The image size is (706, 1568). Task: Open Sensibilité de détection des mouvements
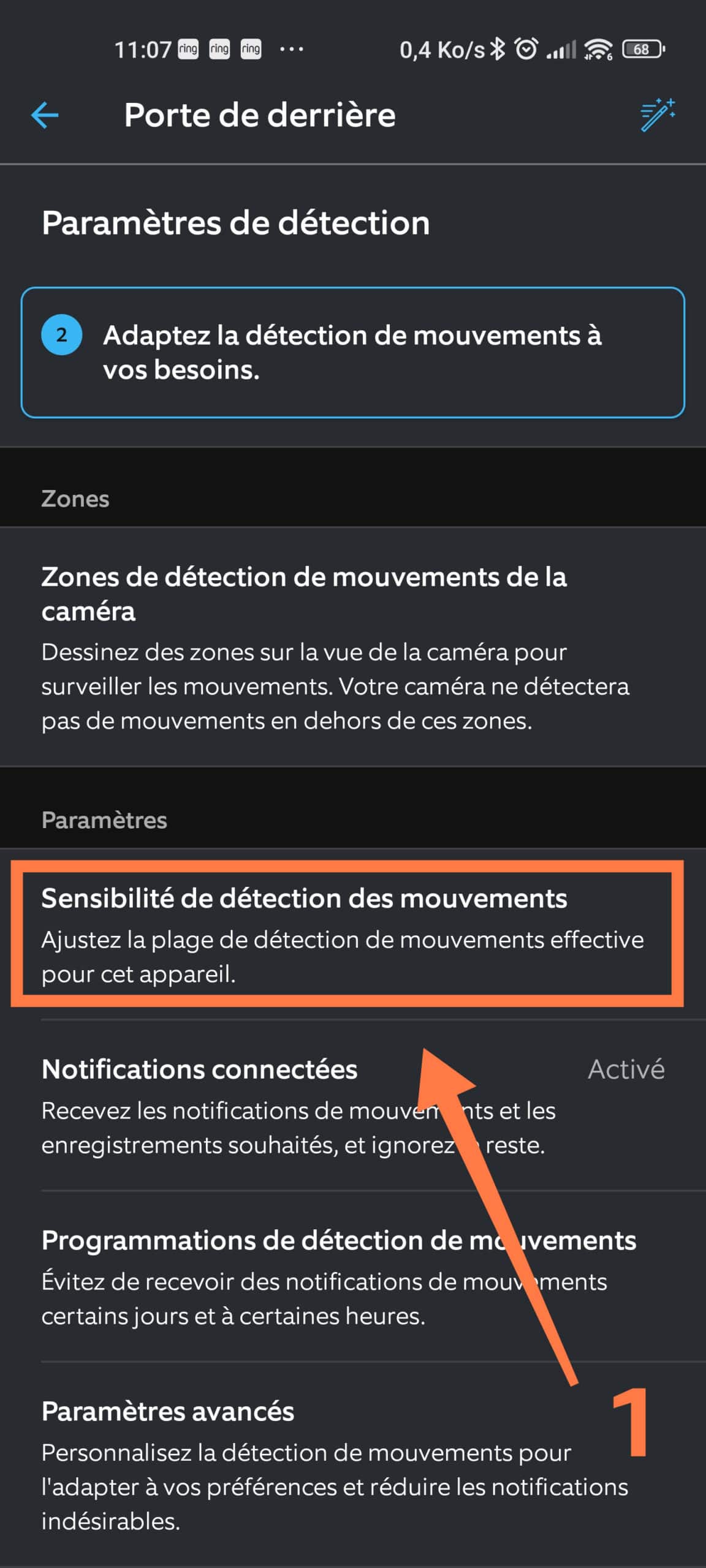[x=353, y=935]
